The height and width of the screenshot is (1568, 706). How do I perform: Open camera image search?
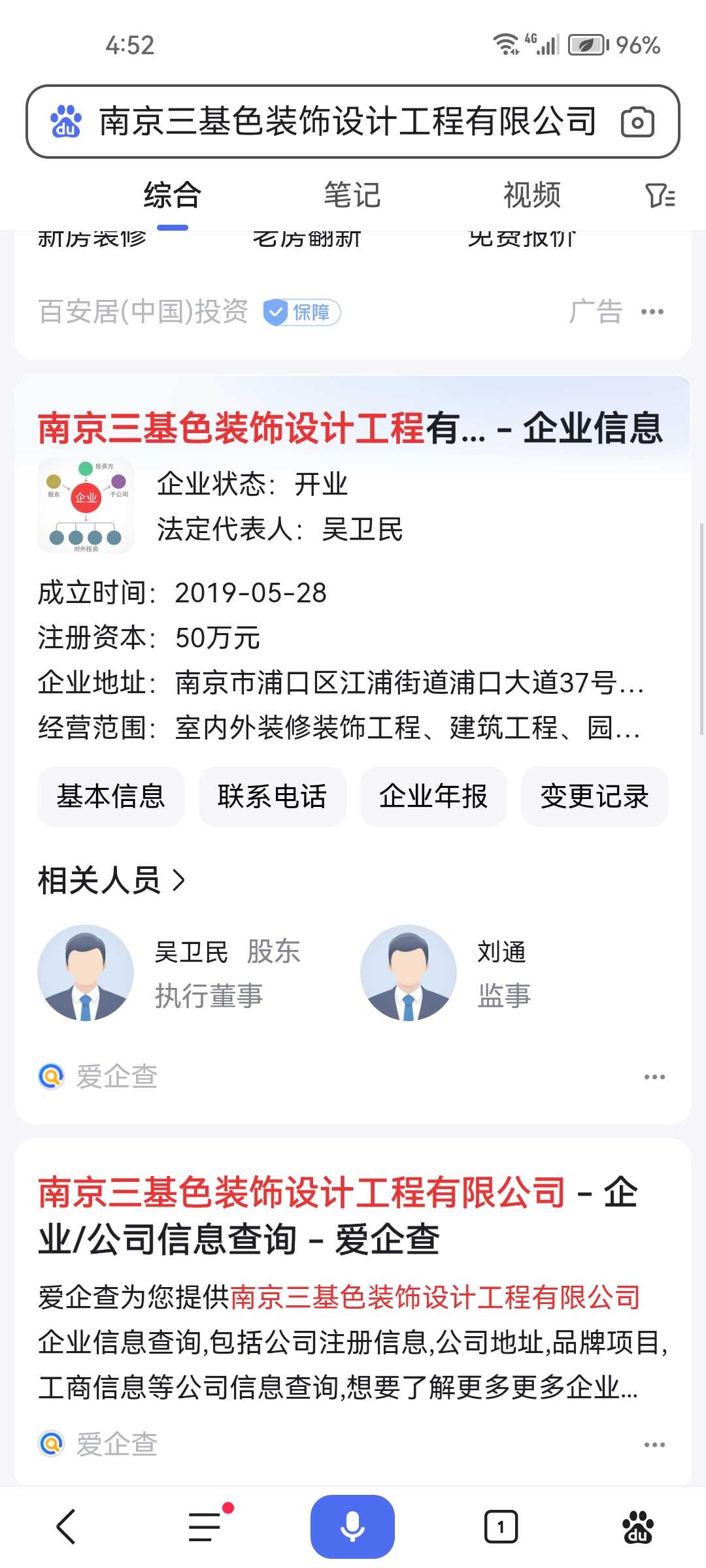click(x=637, y=122)
